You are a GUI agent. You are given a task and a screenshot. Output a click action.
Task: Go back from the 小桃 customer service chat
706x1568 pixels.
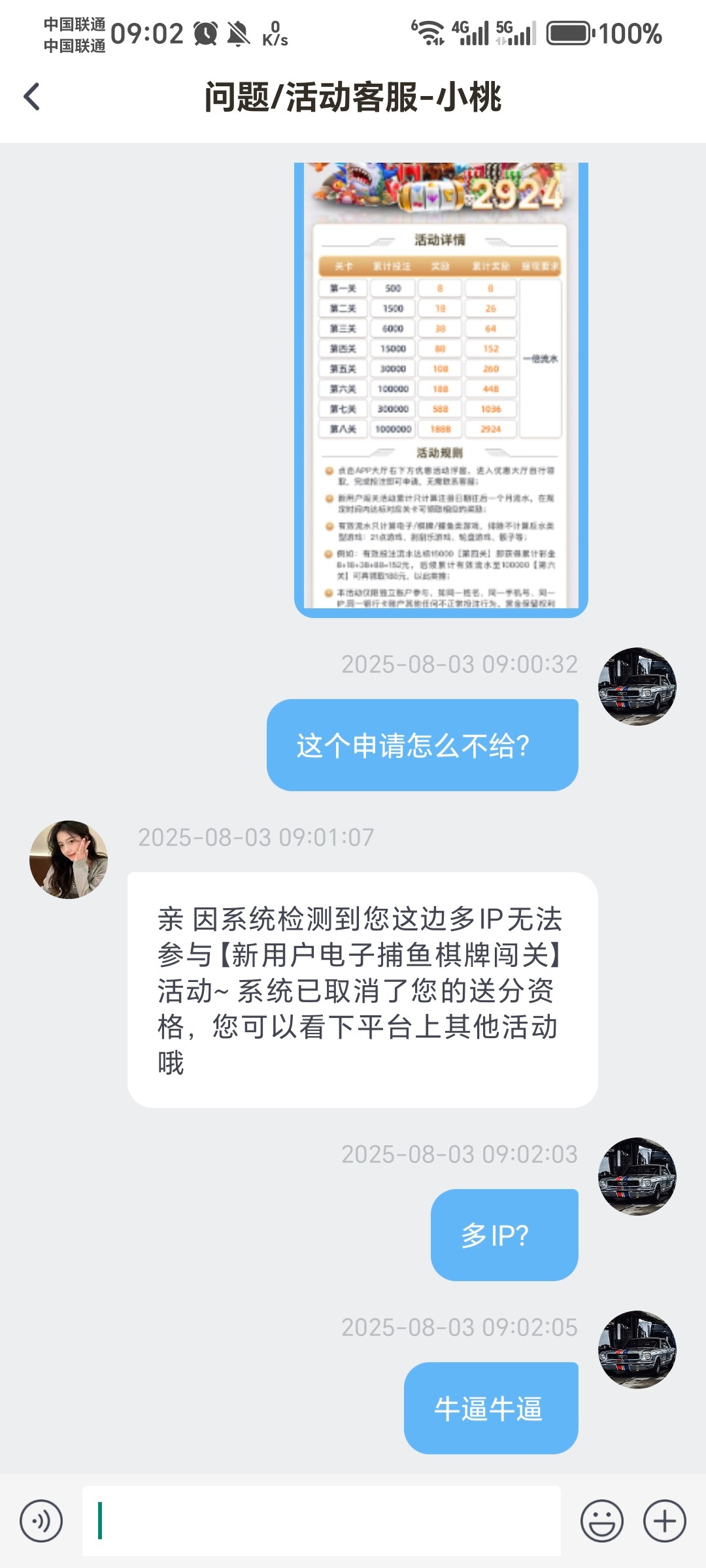click(31, 97)
